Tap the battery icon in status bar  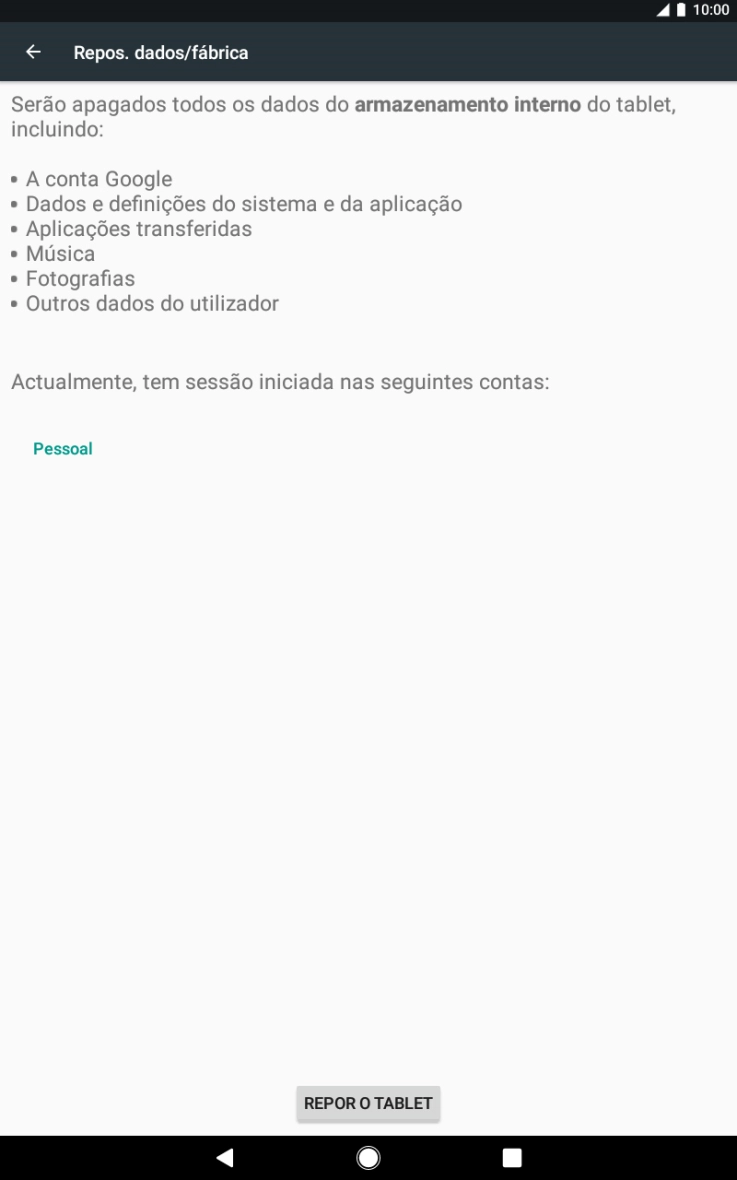click(x=678, y=10)
